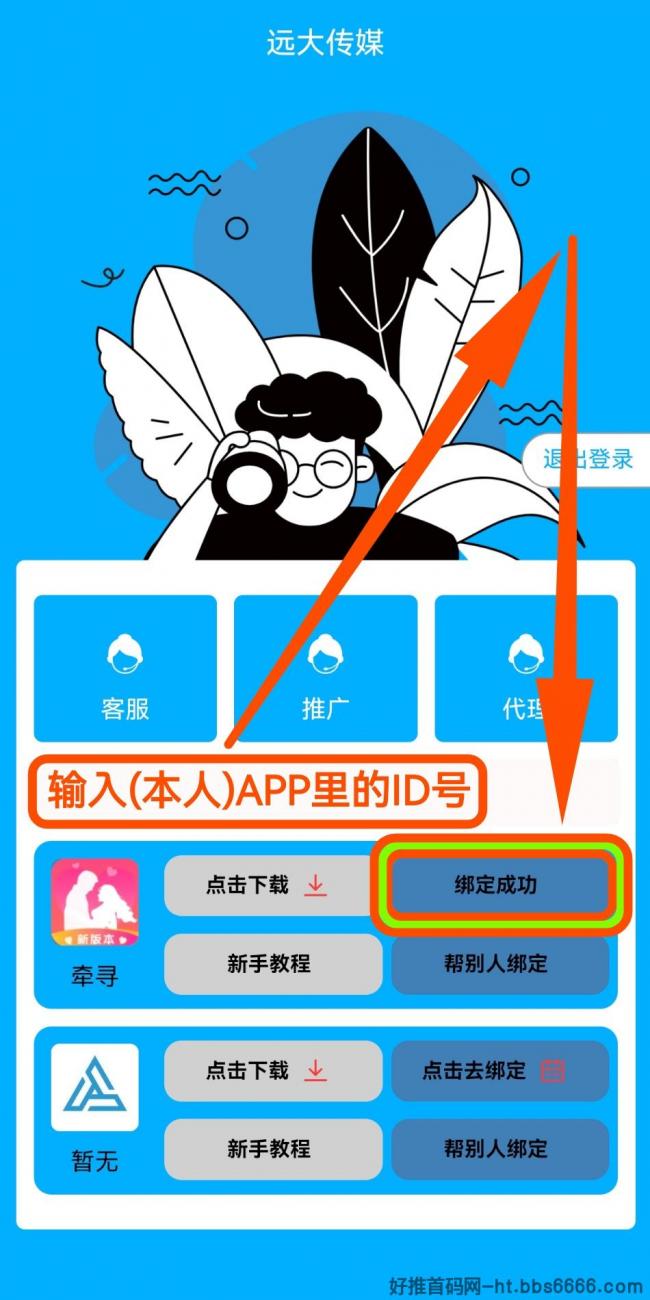Open the 客服 customer service tile
The image size is (650, 1300).
click(125, 669)
